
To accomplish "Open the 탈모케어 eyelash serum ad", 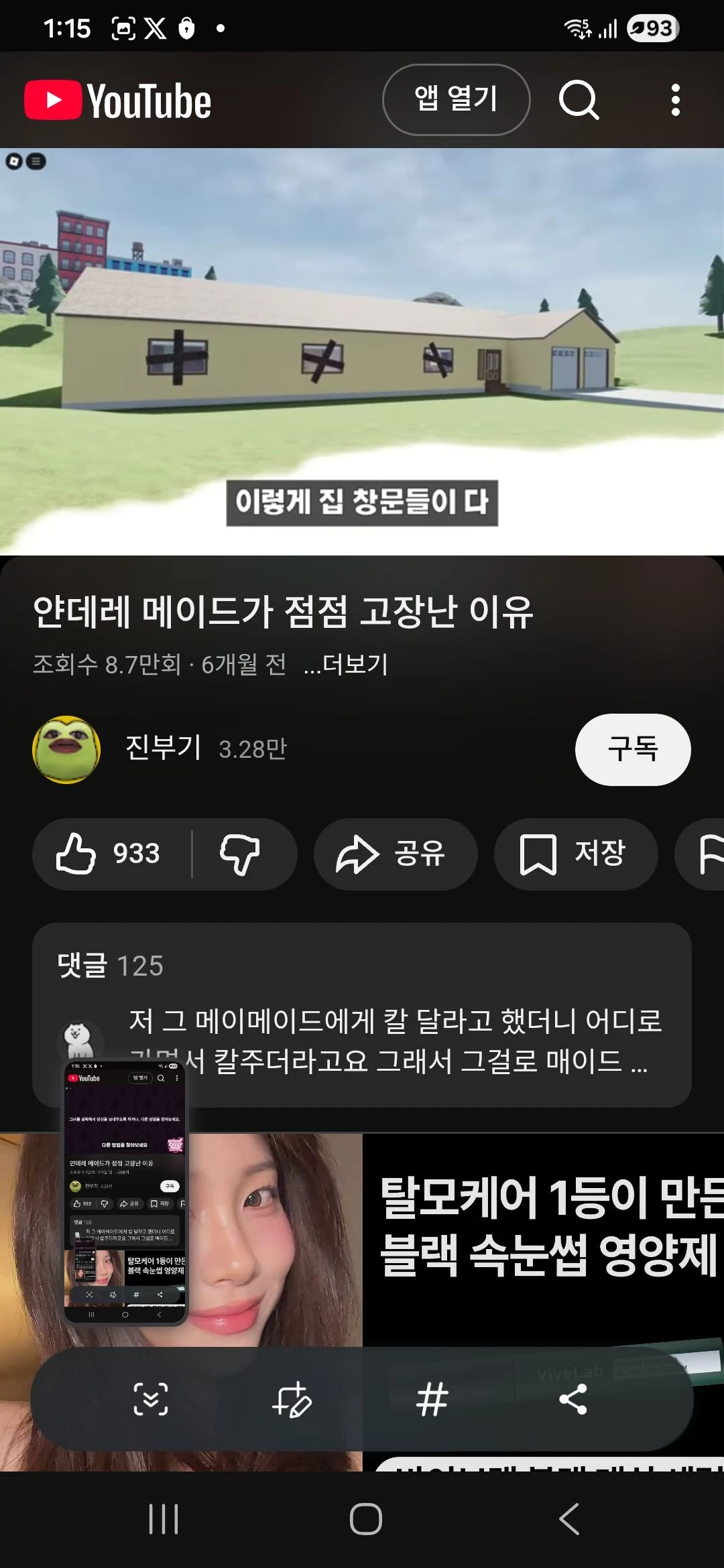I will (x=543, y=1226).
